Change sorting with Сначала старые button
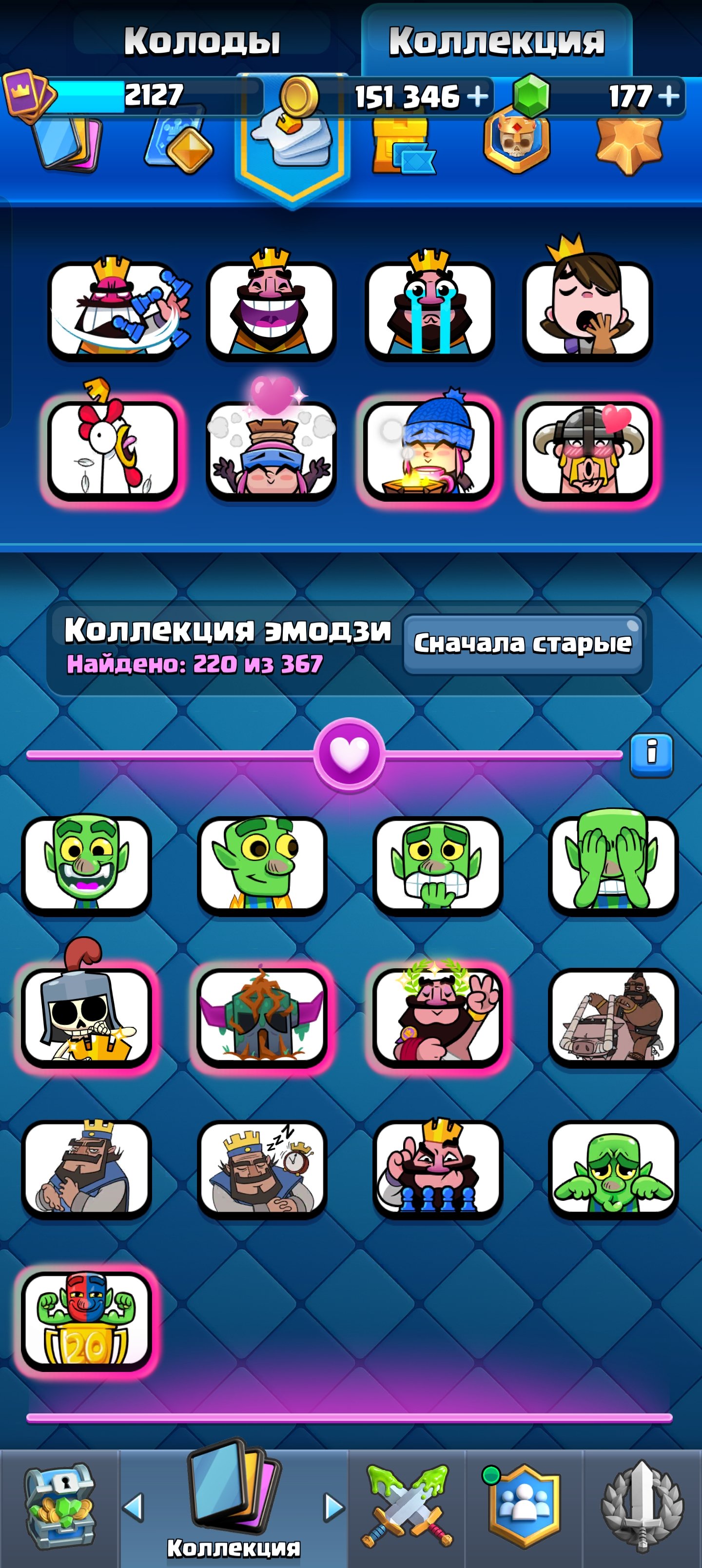702x1568 pixels. coord(523,644)
